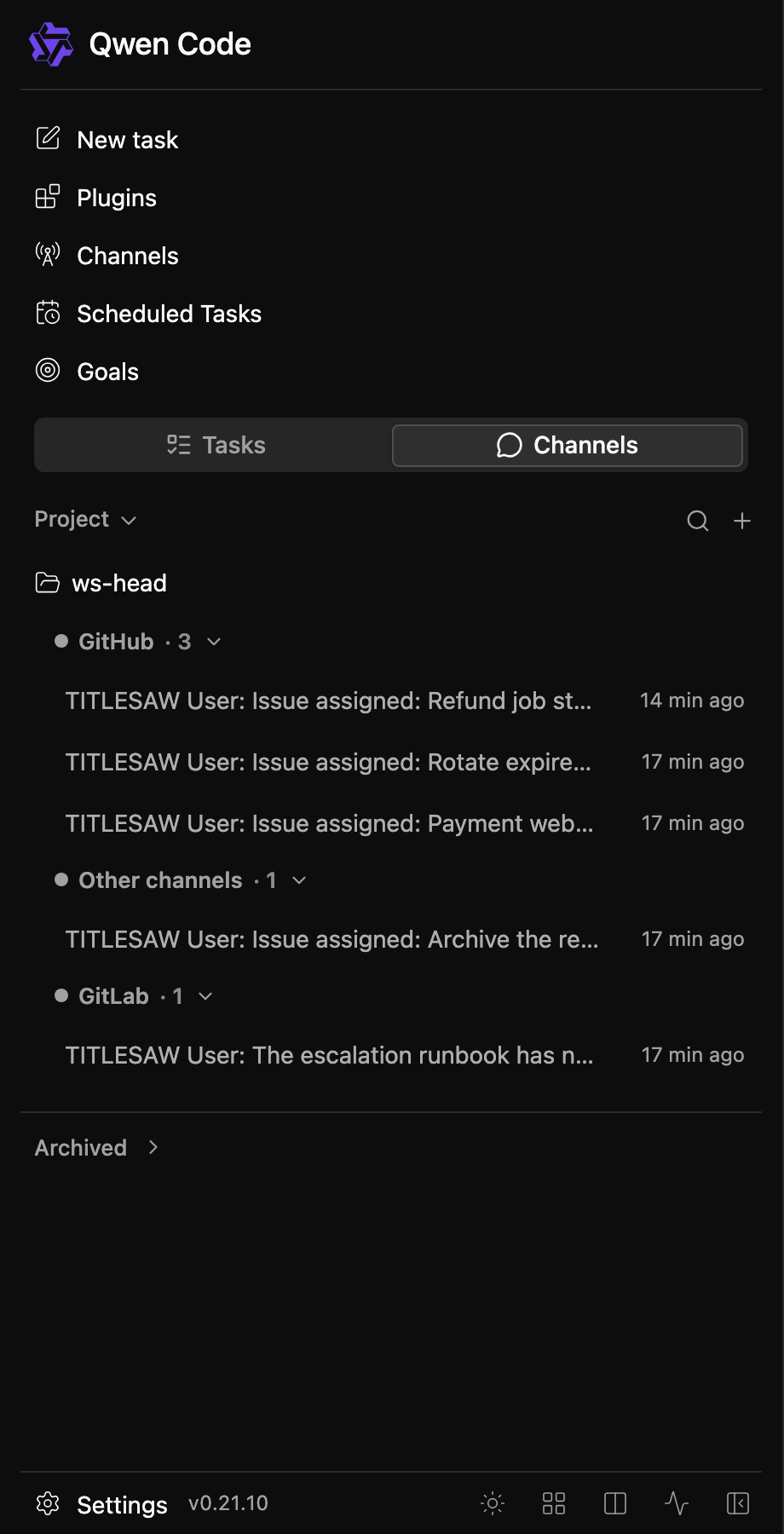Screen dimensions: 784x1534
Task: Open Settings
Action: pos(101,1505)
